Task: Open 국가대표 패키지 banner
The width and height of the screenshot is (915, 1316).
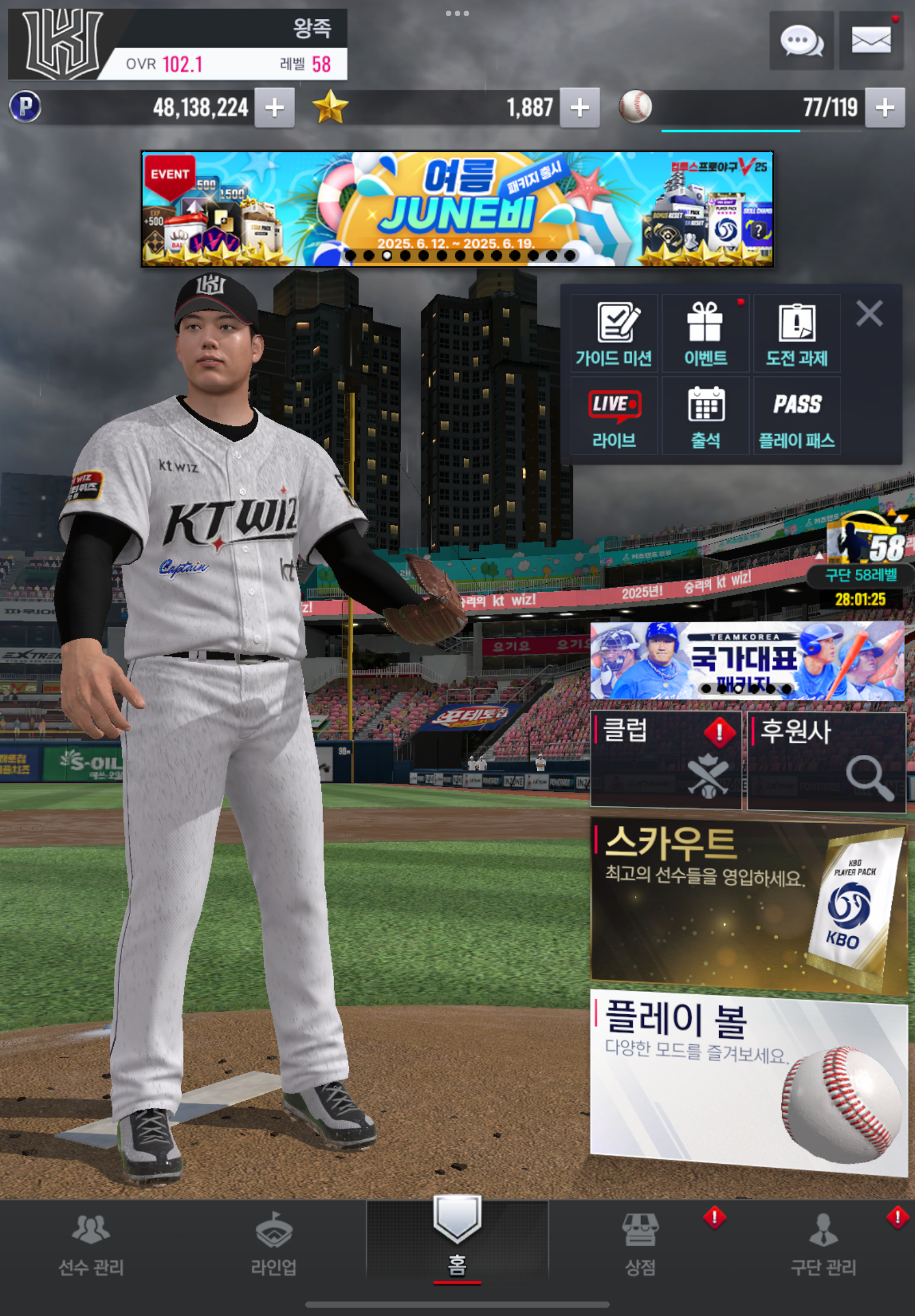Action: [x=747, y=661]
